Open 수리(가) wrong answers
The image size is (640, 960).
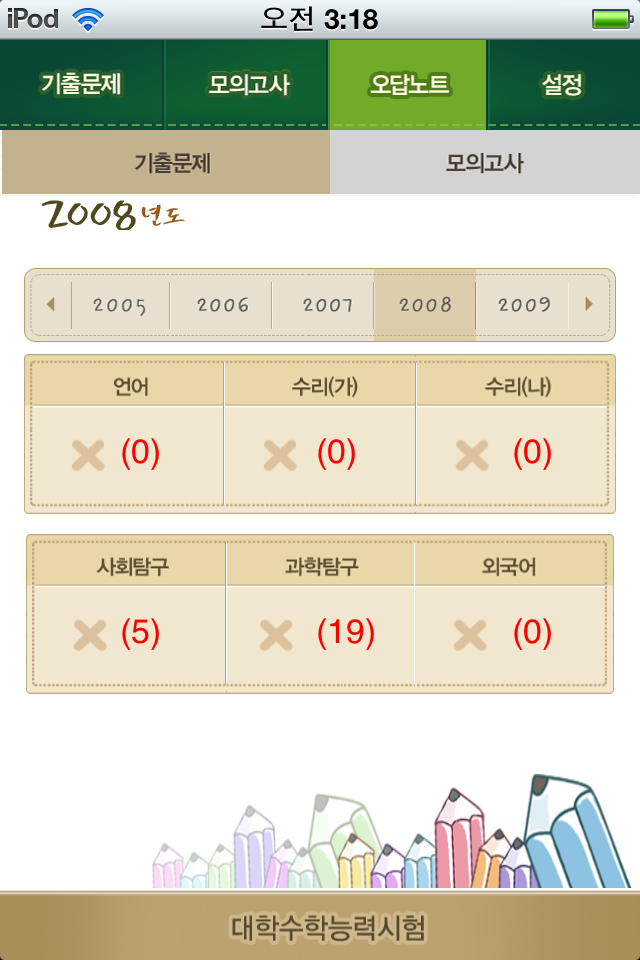click(320, 454)
